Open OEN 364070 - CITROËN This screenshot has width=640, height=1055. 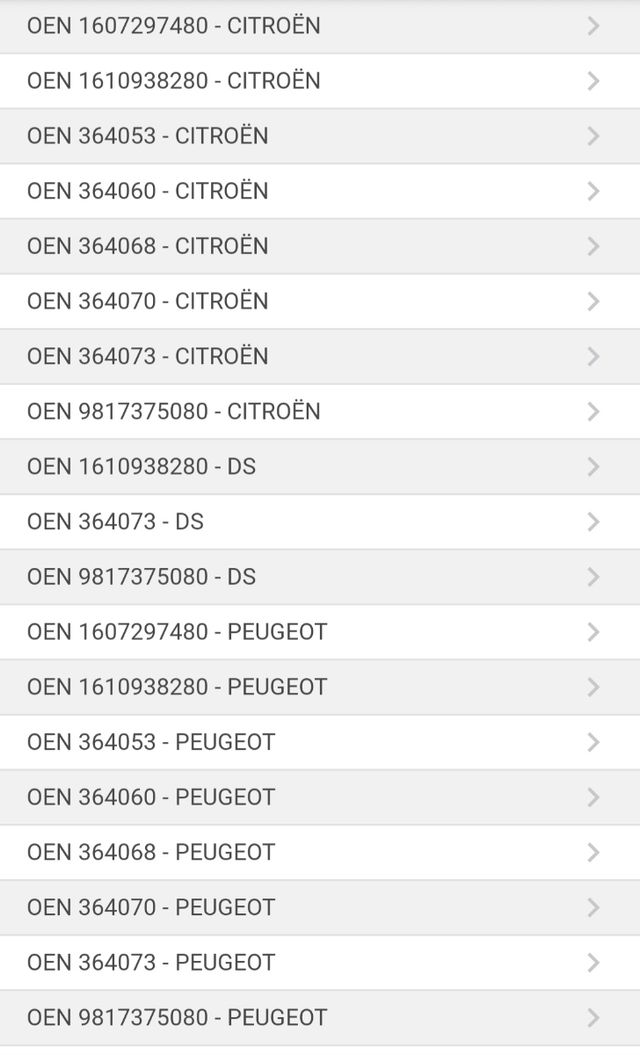tap(320, 301)
